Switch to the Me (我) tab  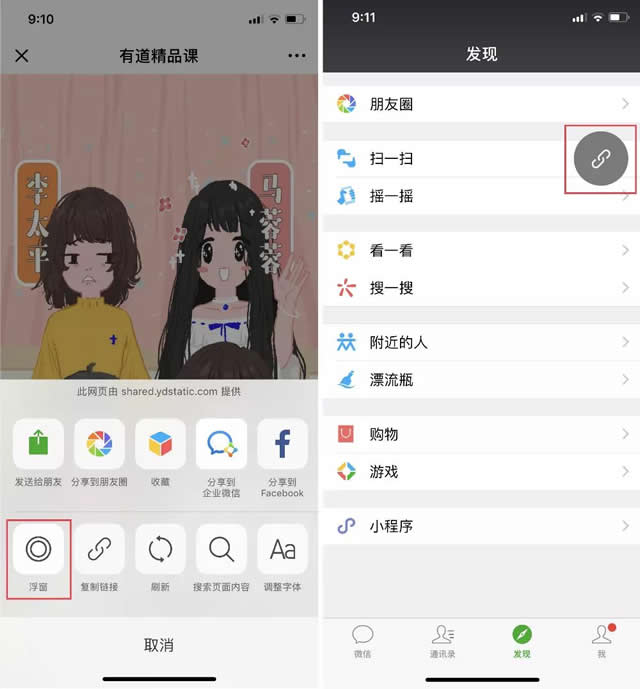coord(601,640)
